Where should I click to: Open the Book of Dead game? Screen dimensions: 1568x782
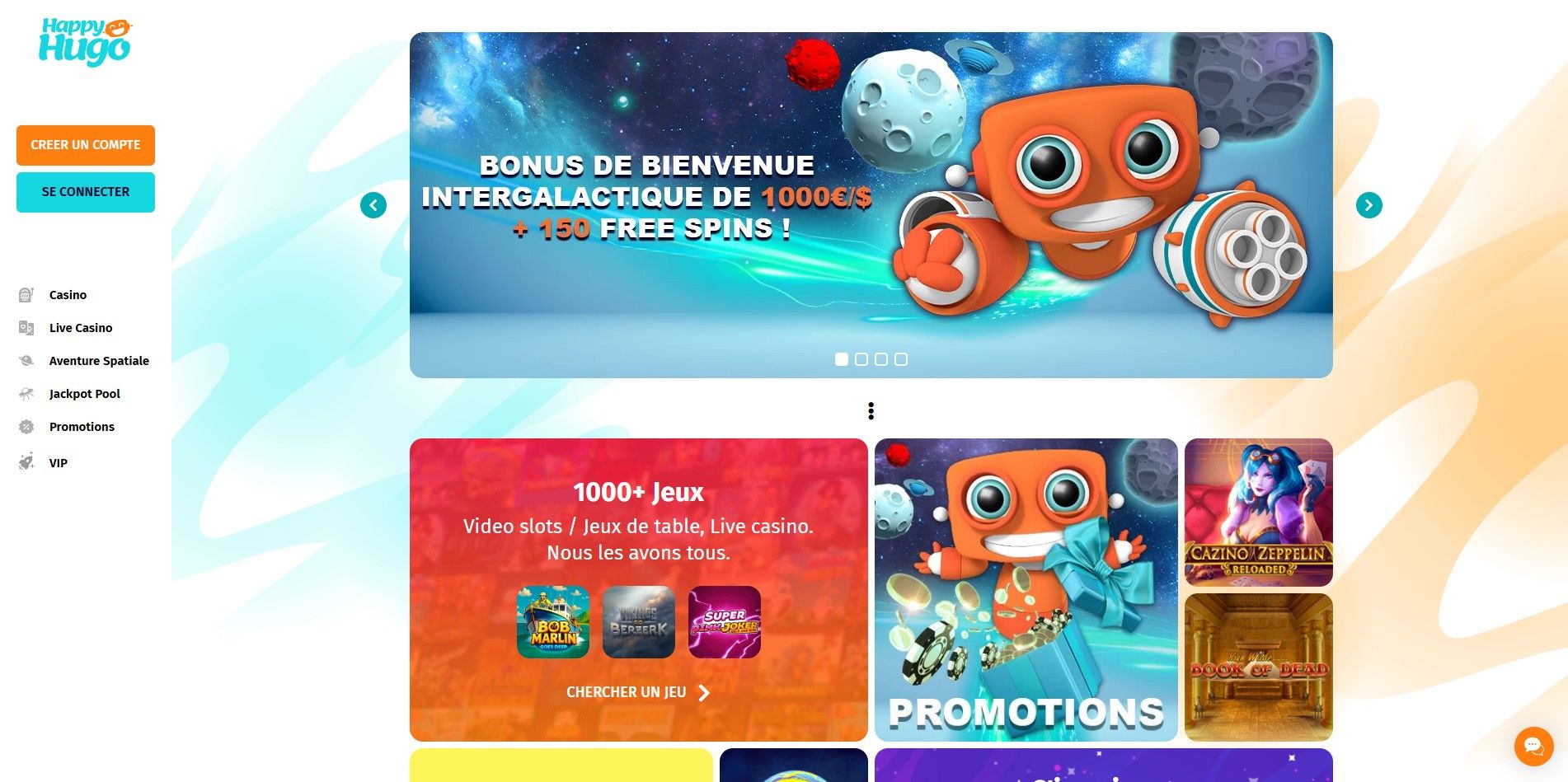coord(1258,667)
